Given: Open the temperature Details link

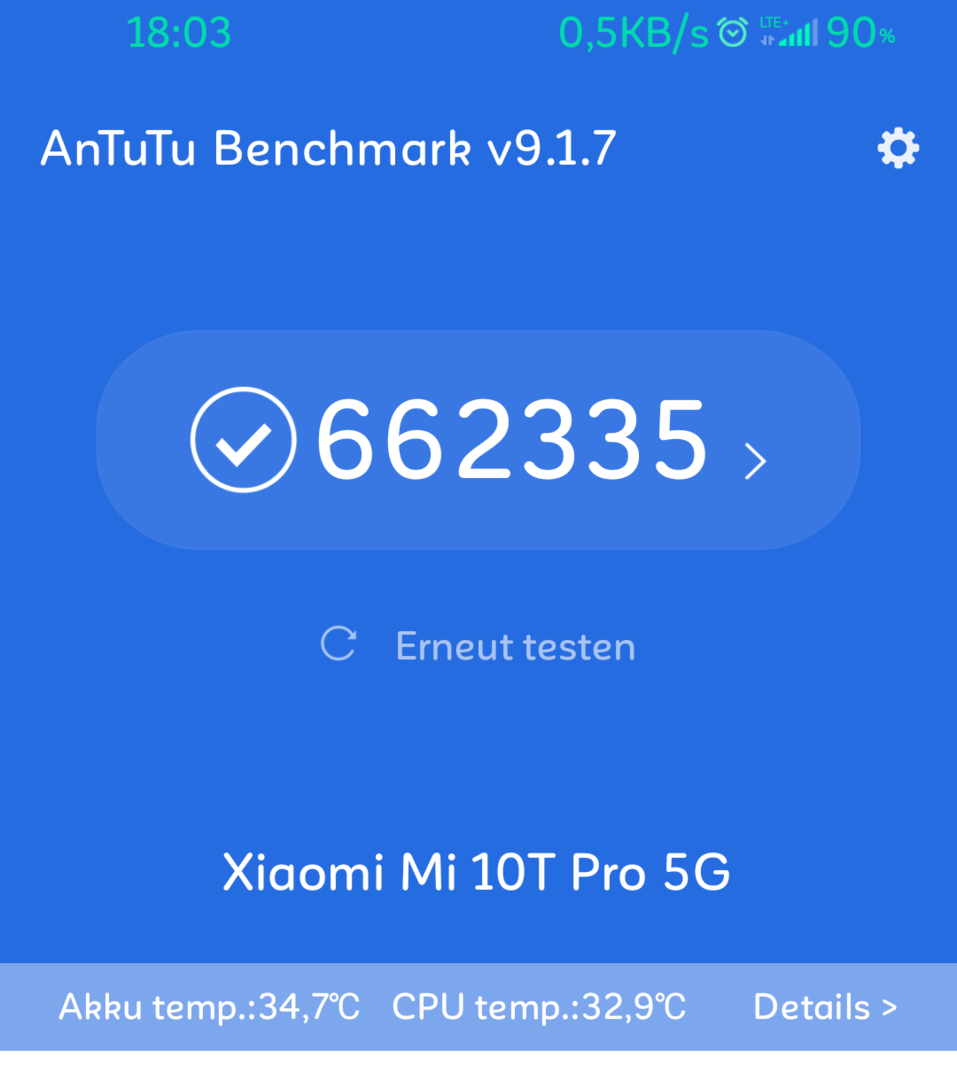Looking at the screenshot, I should [824, 1006].
